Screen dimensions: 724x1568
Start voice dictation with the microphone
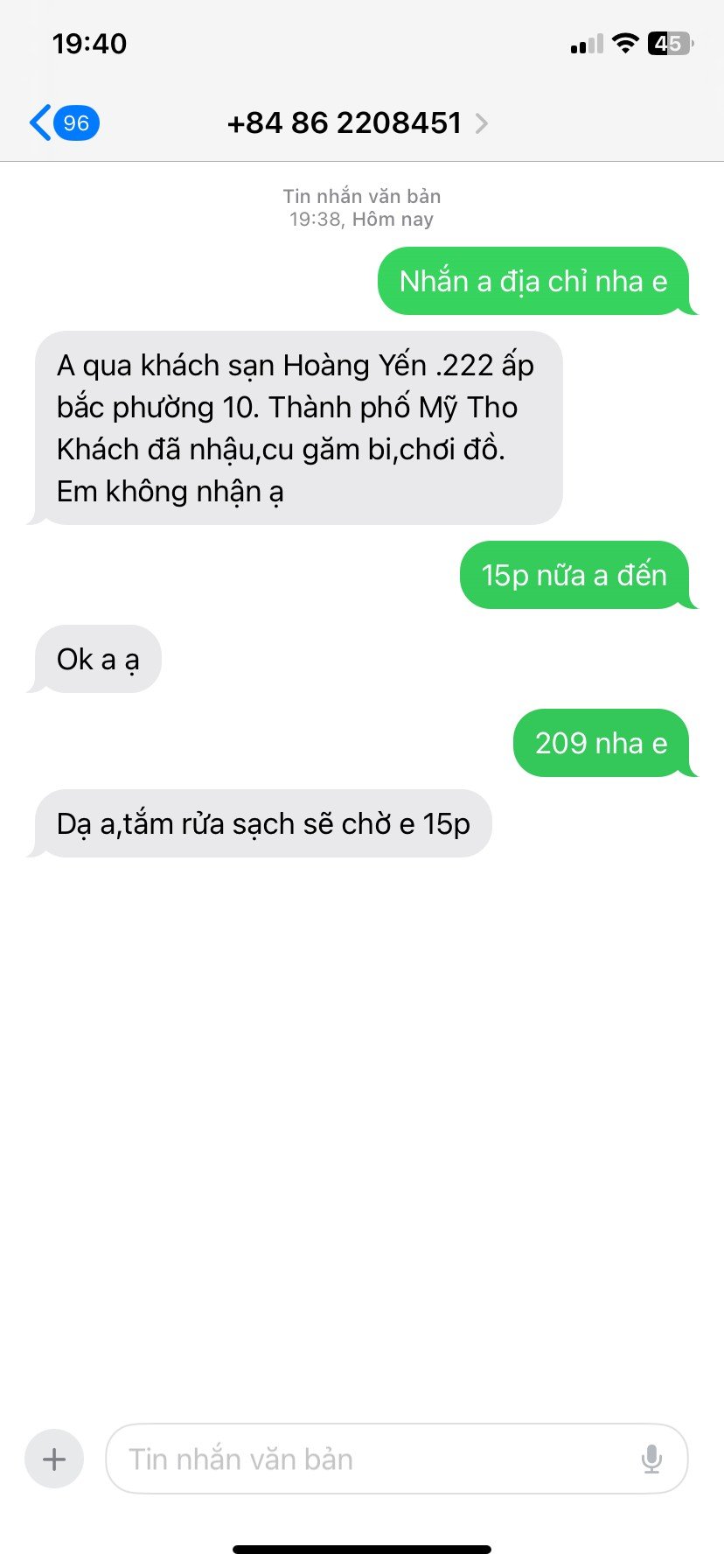[651, 1459]
